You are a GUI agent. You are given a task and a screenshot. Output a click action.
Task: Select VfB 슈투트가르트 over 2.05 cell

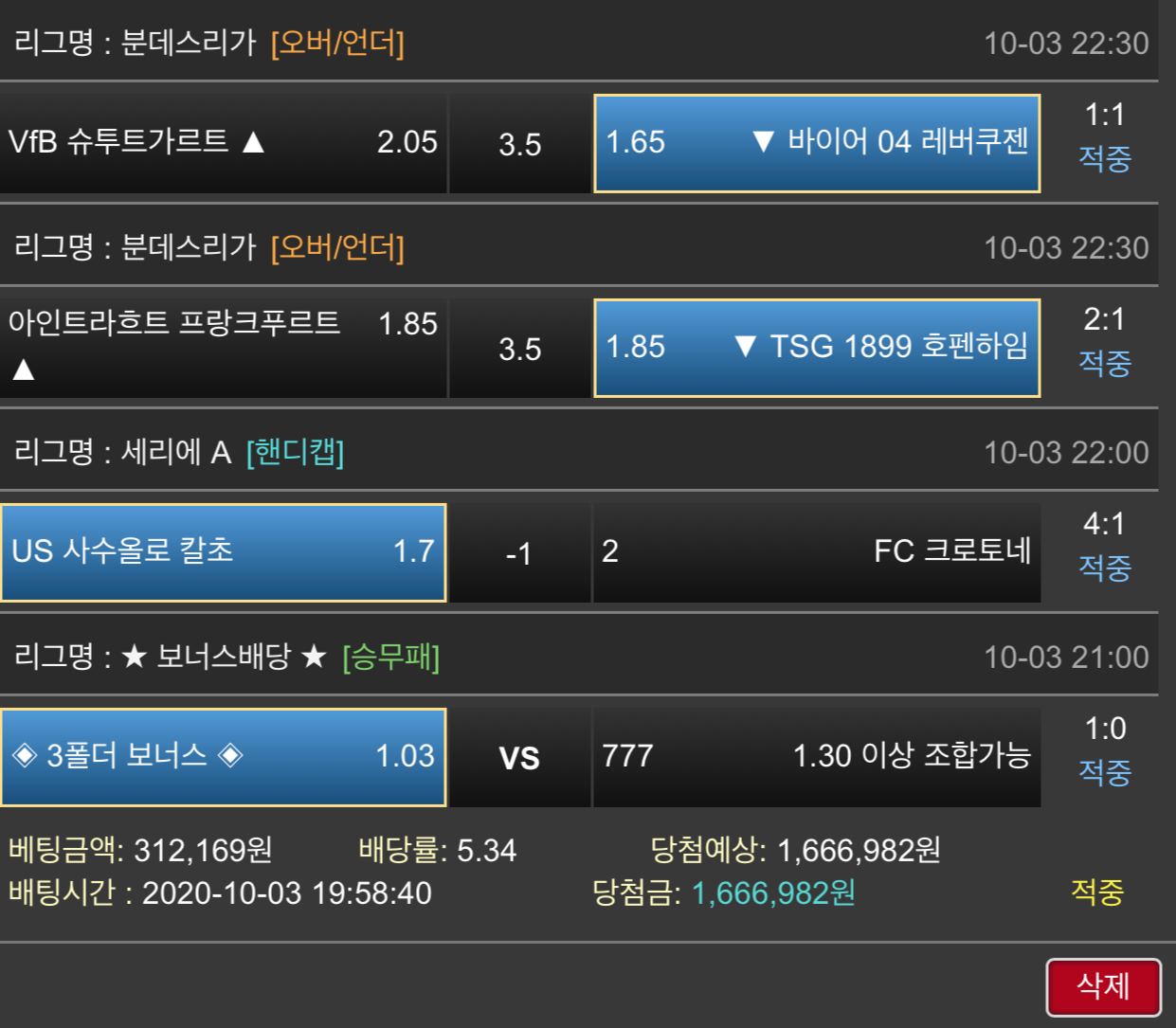click(x=223, y=143)
